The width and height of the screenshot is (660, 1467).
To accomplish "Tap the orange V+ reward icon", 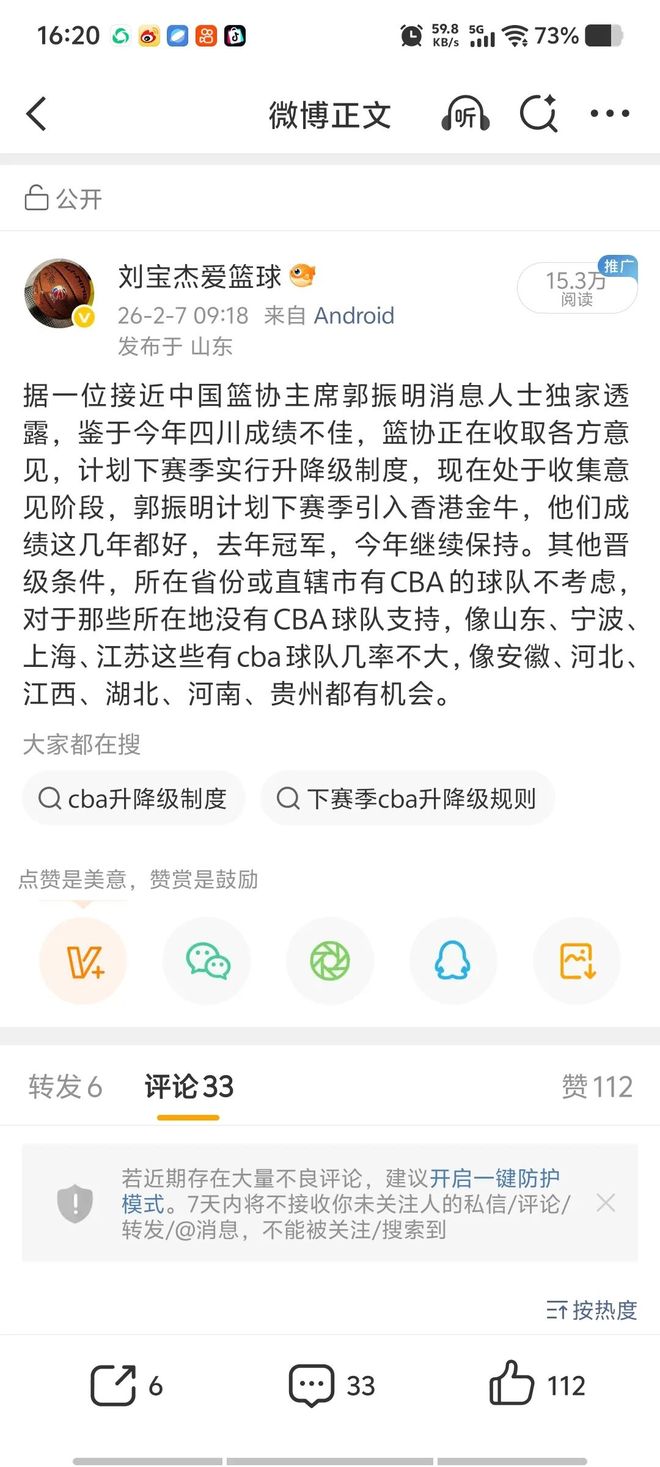I will point(83,961).
